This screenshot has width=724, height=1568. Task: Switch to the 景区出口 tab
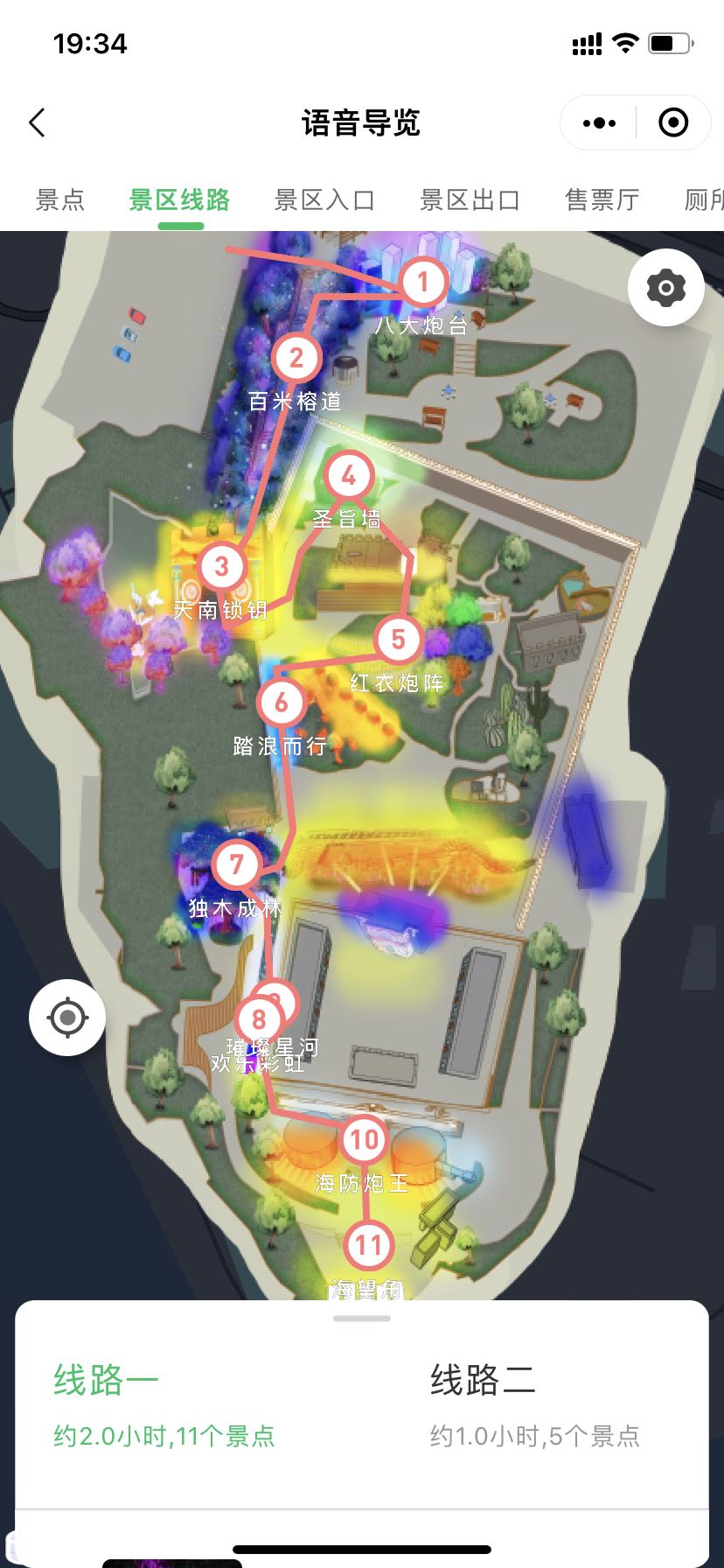pyautogui.click(x=470, y=200)
